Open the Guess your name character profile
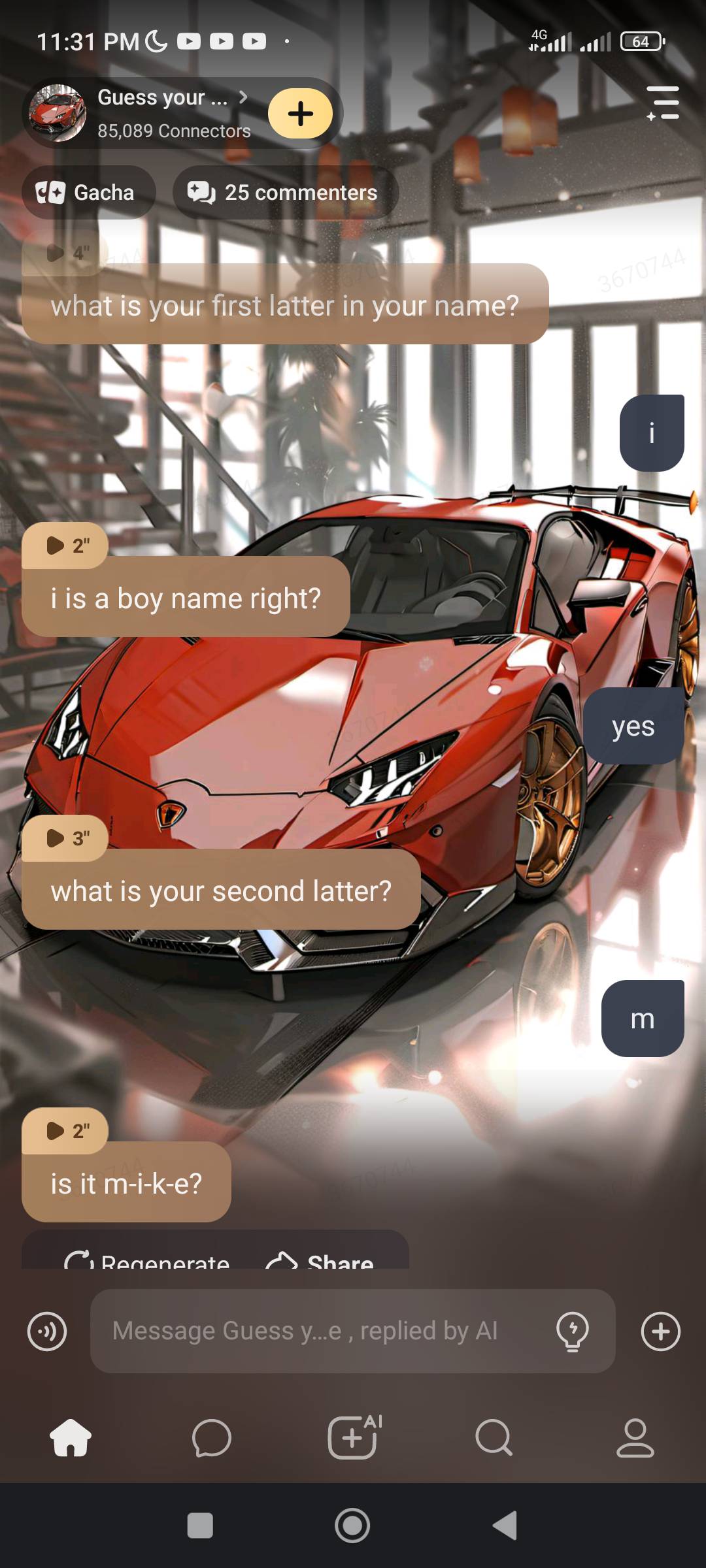 click(x=162, y=113)
